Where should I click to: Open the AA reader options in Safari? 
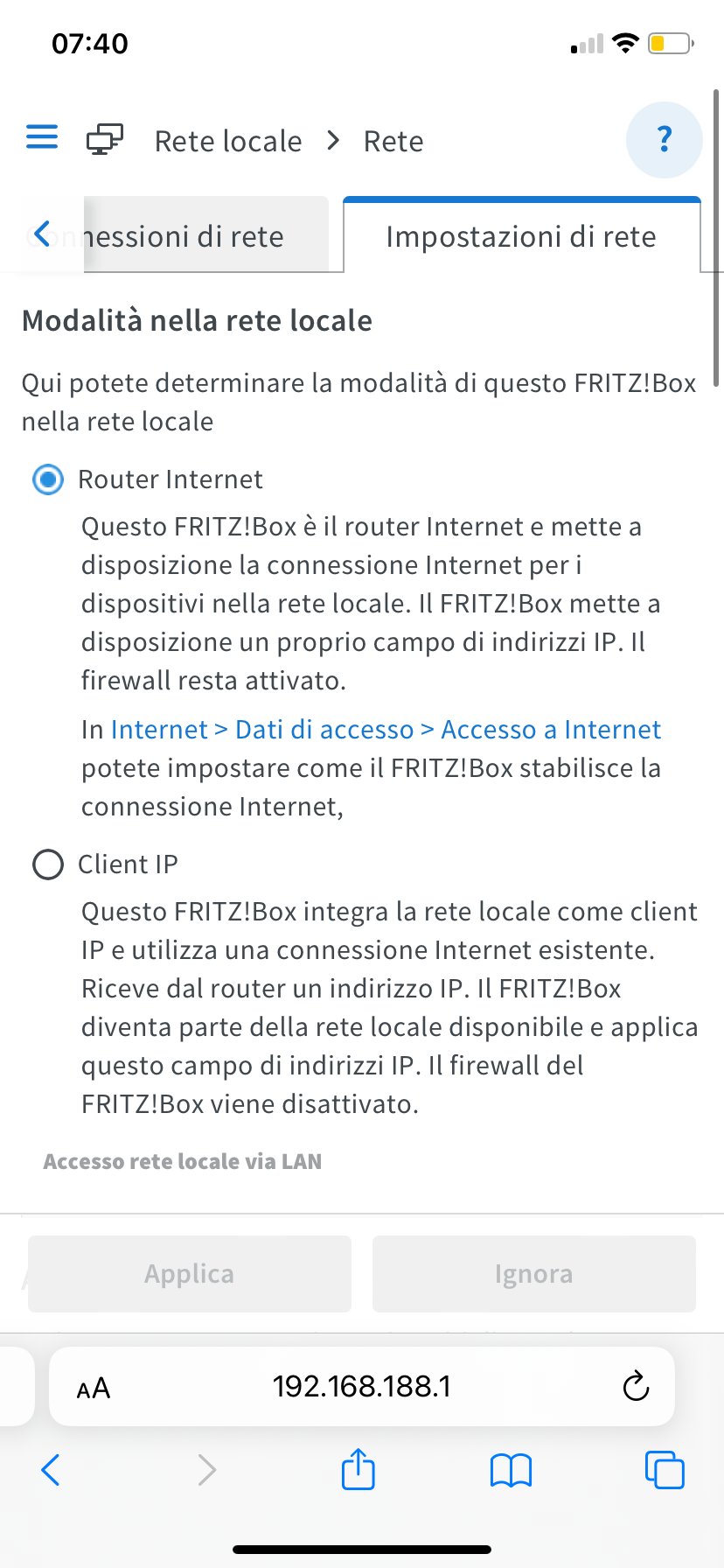click(x=94, y=1388)
